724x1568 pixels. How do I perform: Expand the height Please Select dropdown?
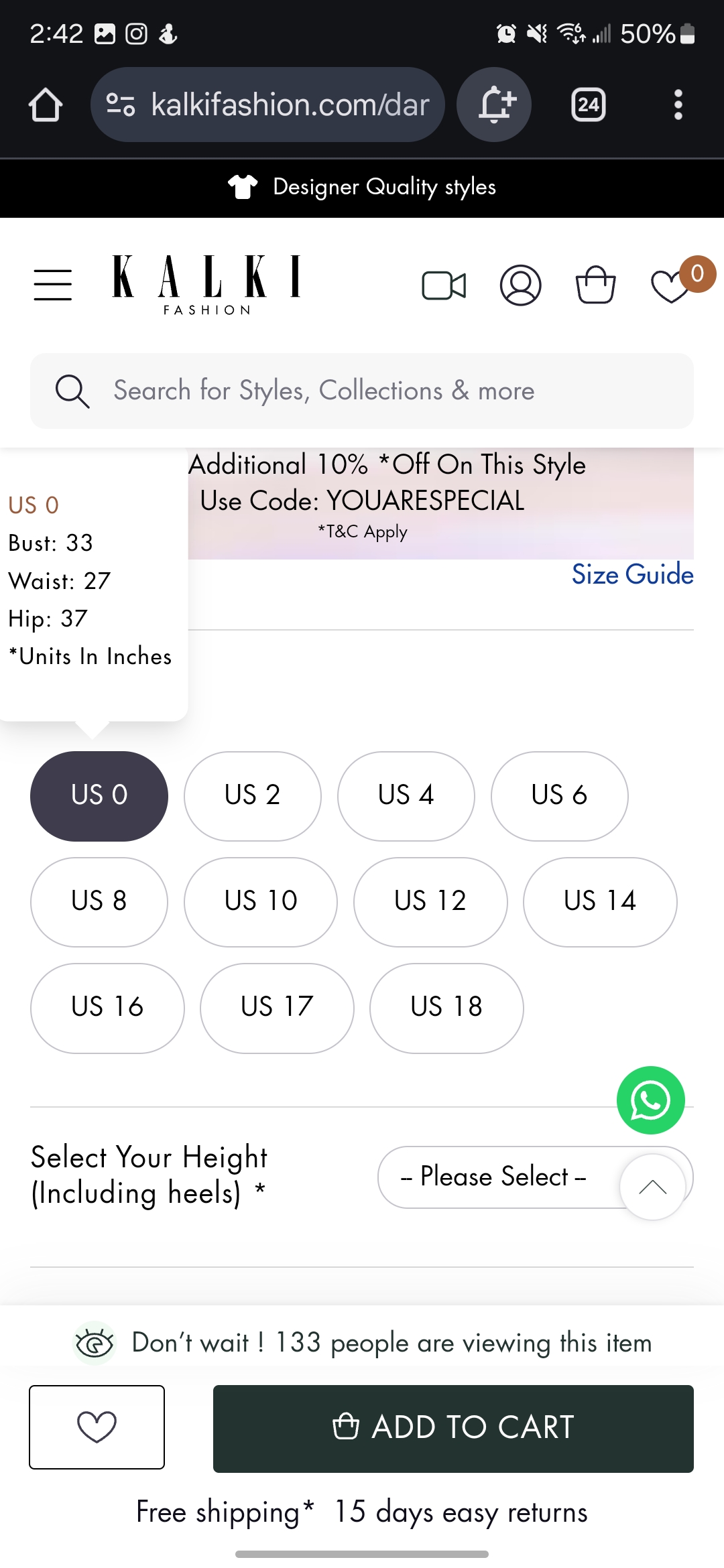[496, 1177]
